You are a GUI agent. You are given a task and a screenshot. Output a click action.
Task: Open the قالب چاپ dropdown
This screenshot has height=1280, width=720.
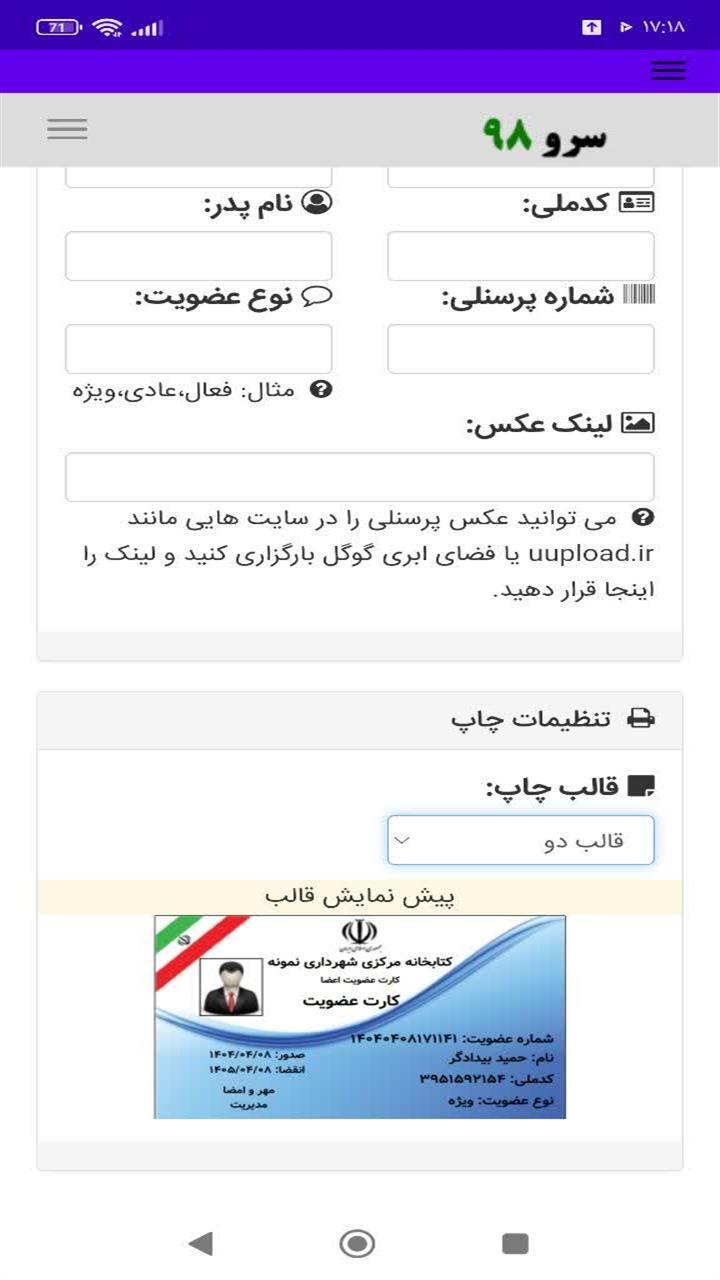click(x=520, y=840)
